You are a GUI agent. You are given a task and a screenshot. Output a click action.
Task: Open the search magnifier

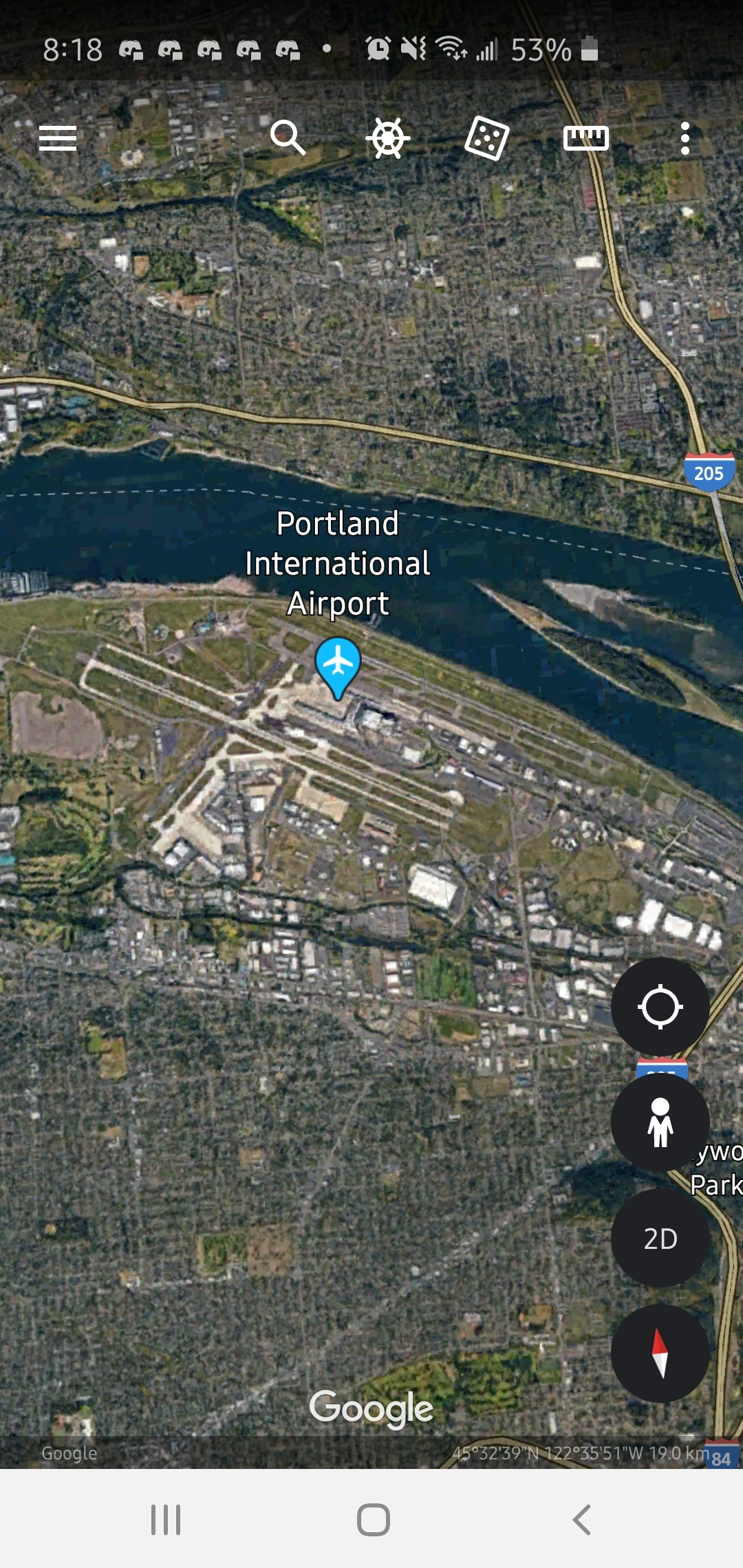coord(288,138)
